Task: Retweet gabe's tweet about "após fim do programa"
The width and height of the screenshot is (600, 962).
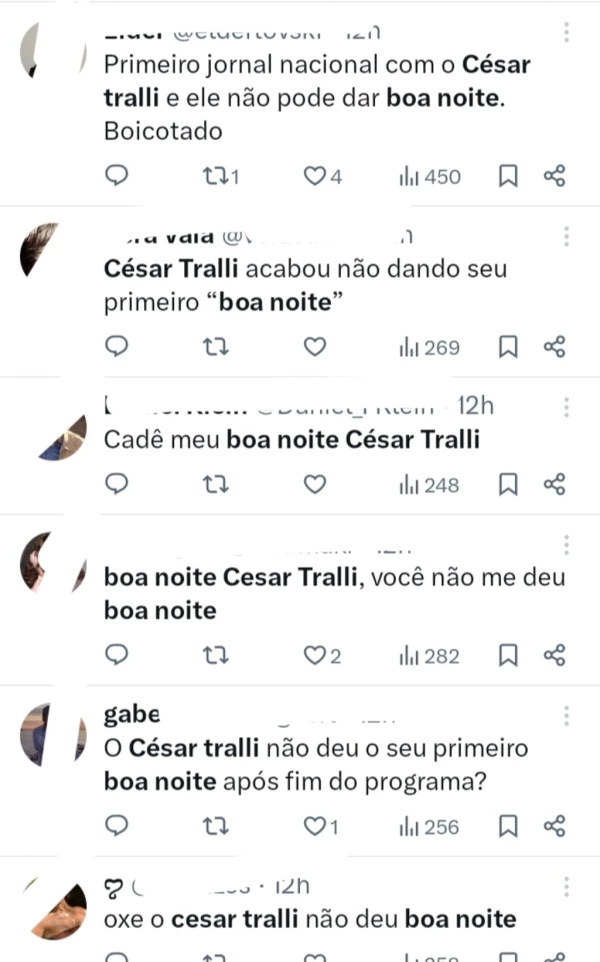Action: click(213, 826)
